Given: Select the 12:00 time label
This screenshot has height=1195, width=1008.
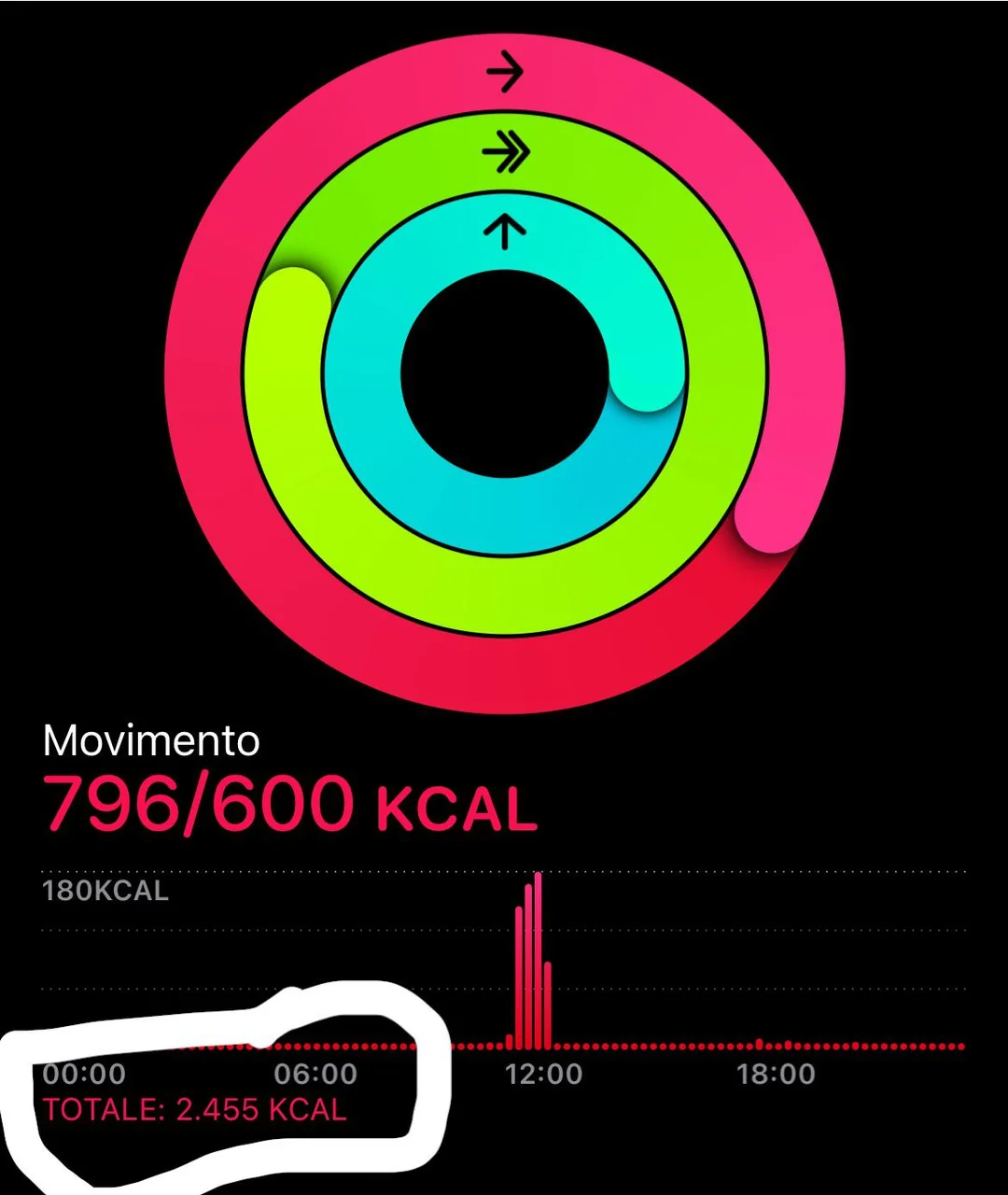Looking at the screenshot, I should (544, 1075).
